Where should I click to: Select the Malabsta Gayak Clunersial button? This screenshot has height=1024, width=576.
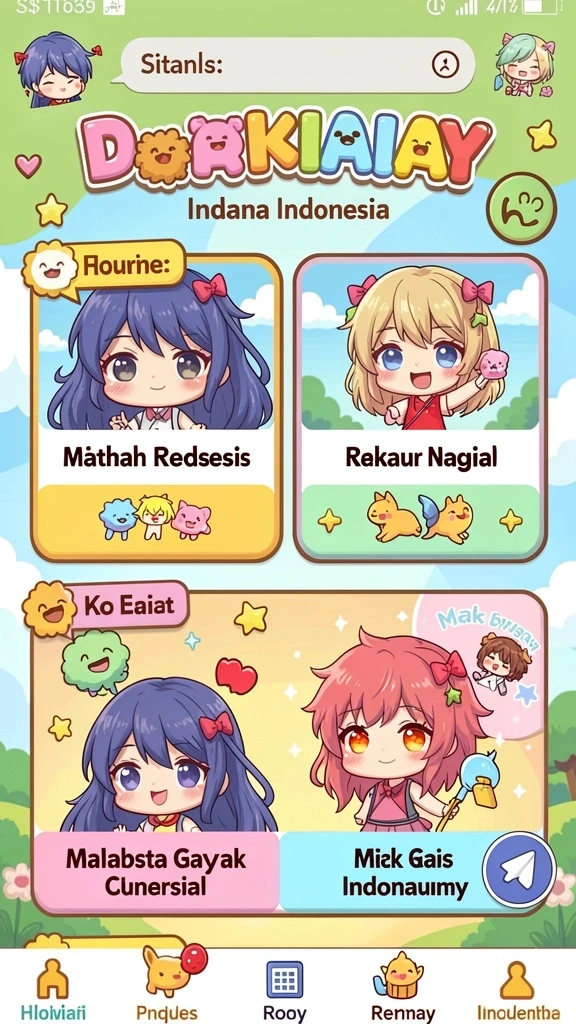(x=157, y=871)
